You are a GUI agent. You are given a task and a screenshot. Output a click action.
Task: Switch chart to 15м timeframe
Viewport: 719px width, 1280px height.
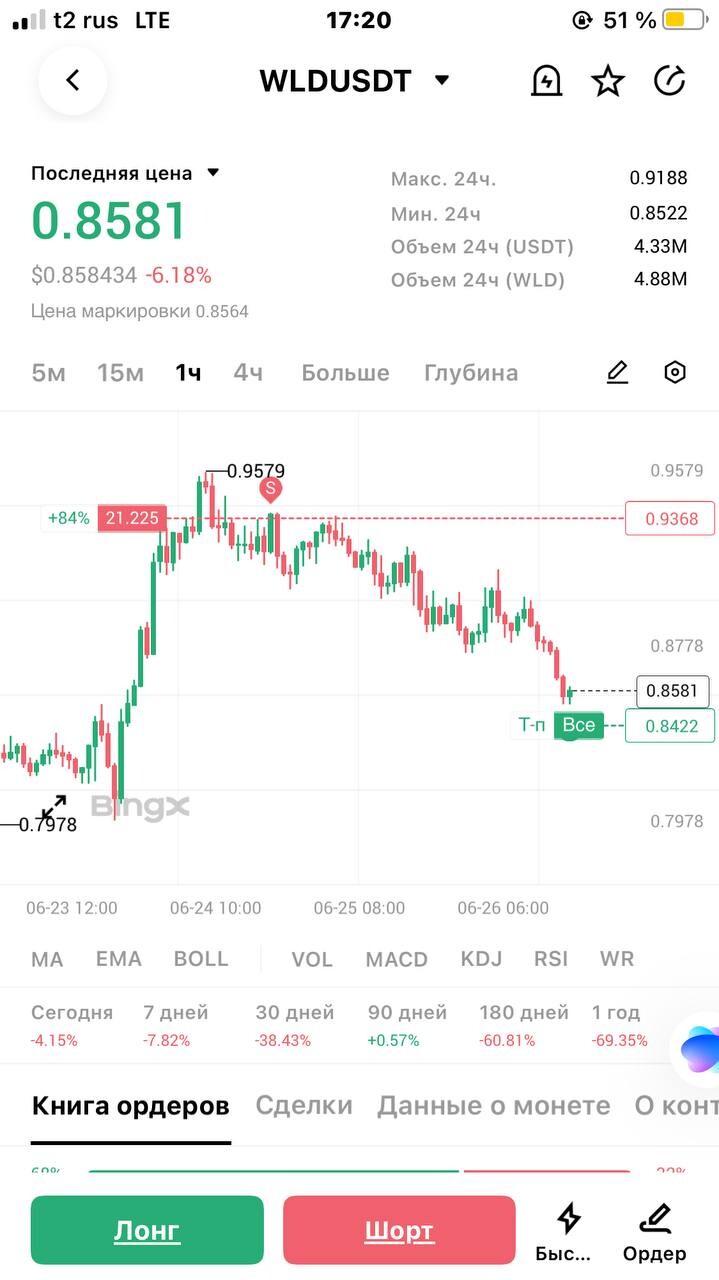click(x=120, y=373)
